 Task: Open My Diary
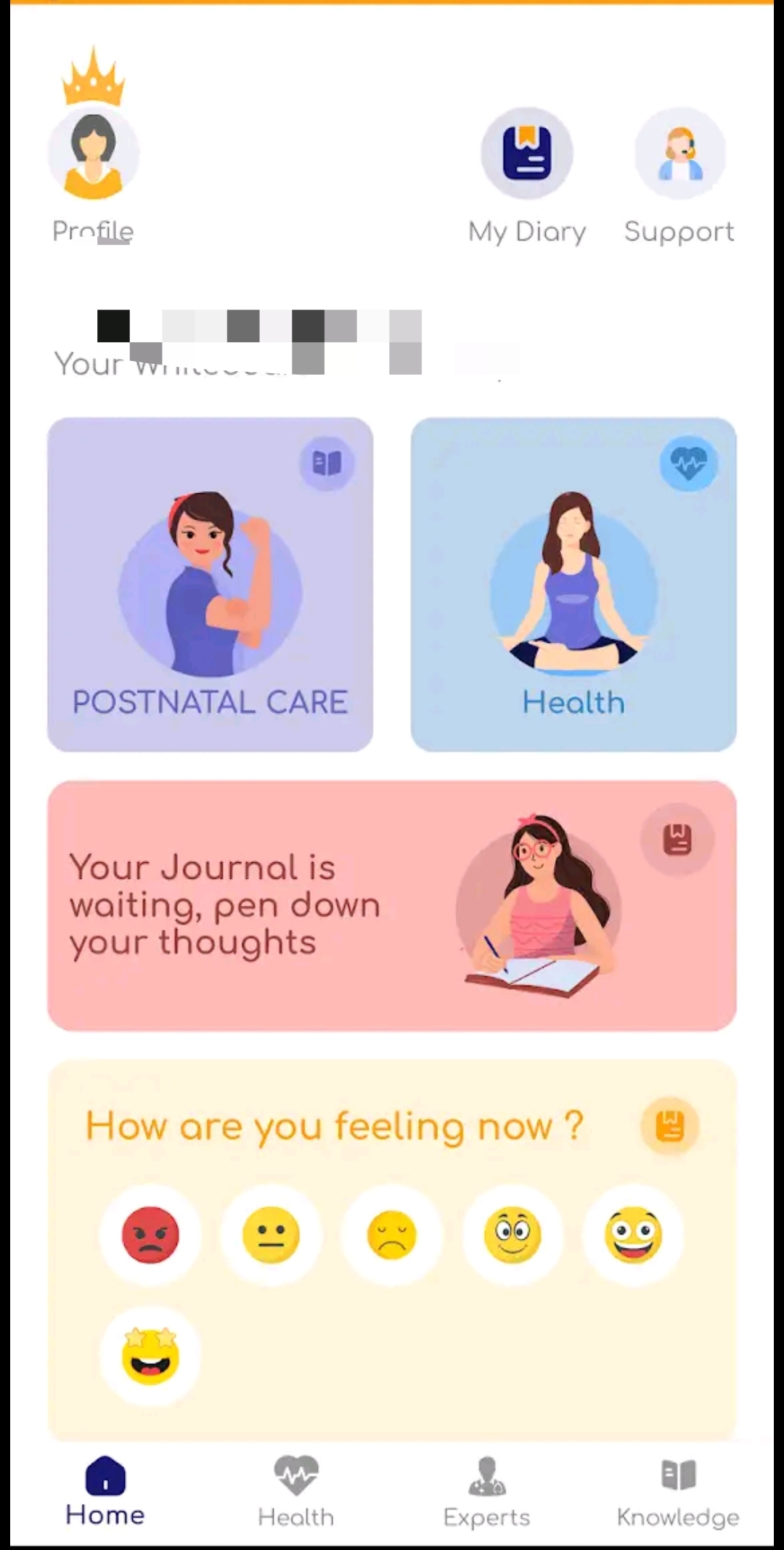[x=527, y=153]
